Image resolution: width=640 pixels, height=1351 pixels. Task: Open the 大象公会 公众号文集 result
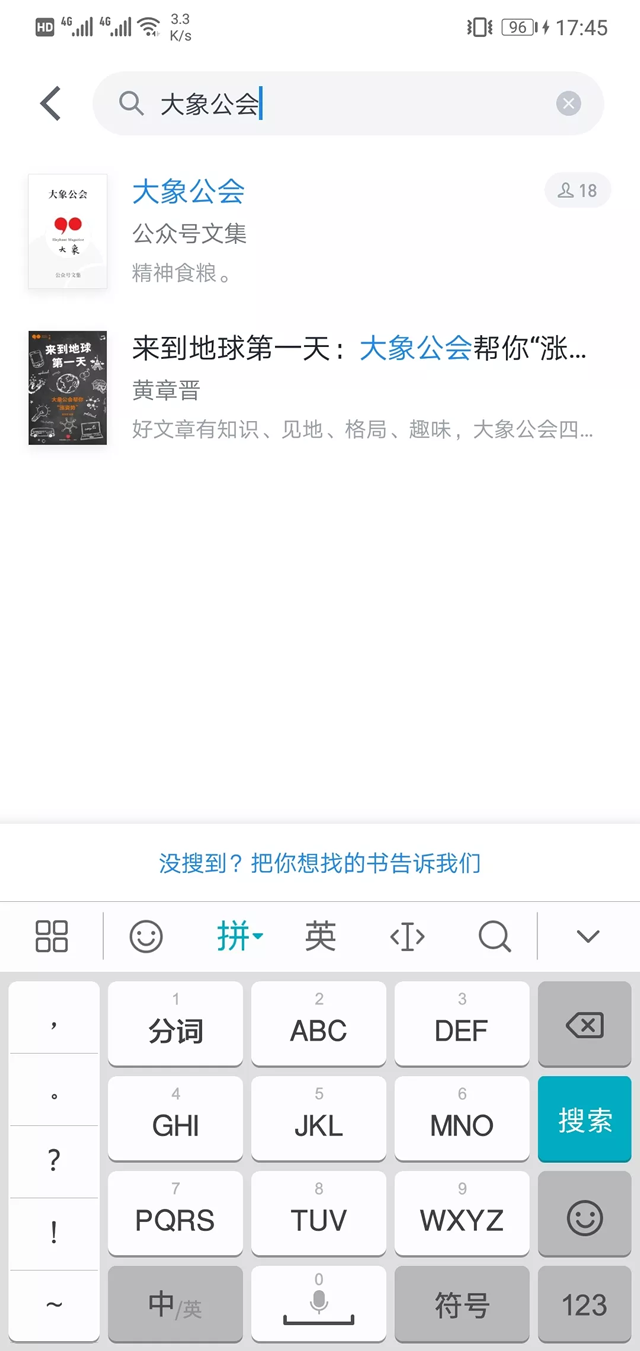[320, 231]
